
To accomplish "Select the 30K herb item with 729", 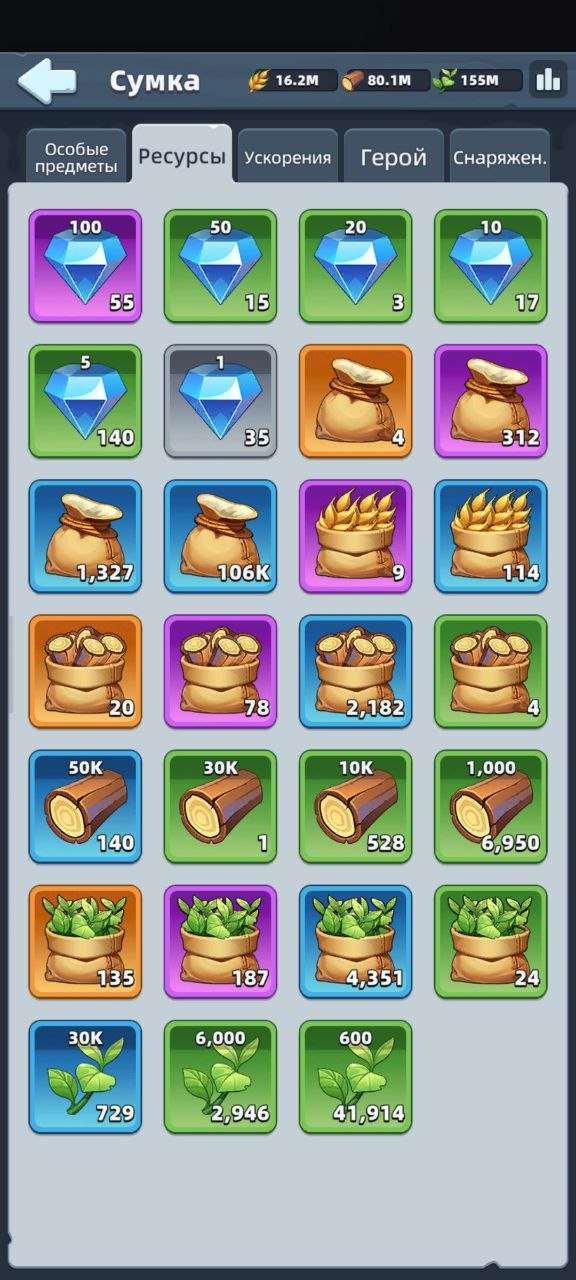I will pos(85,1076).
